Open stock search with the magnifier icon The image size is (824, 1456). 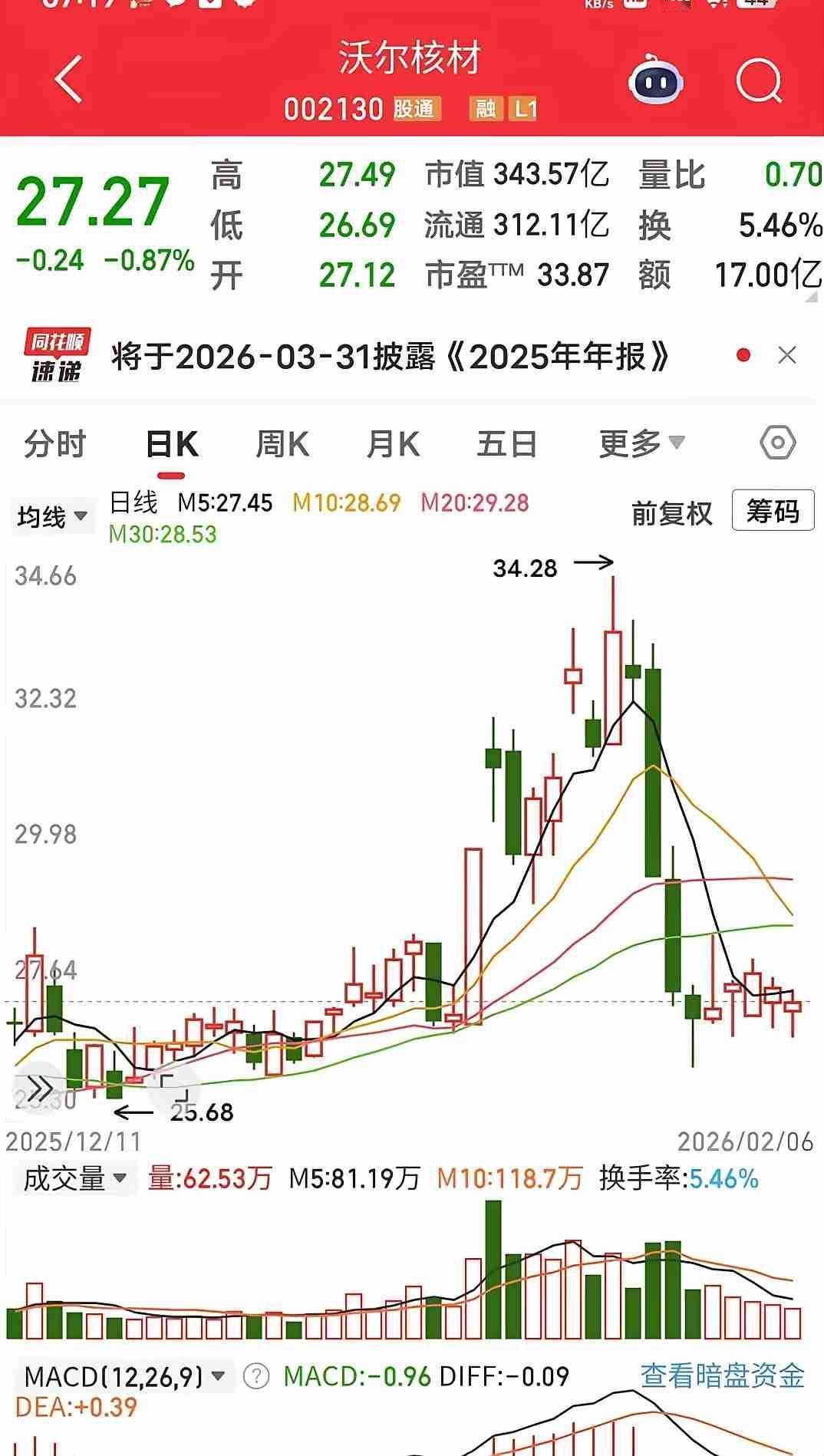click(x=758, y=79)
